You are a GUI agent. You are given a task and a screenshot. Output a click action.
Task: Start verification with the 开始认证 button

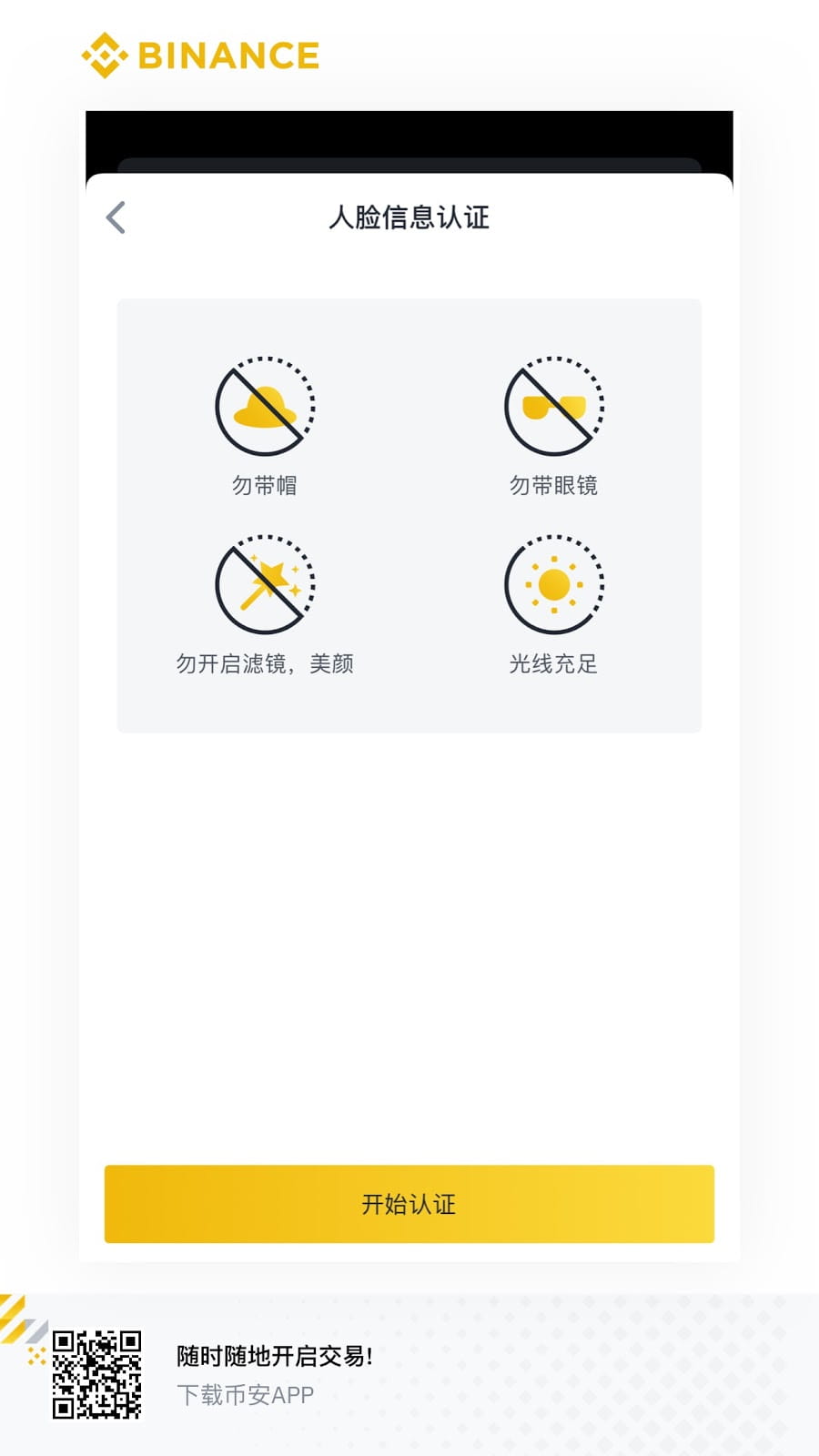pos(409,1204)
